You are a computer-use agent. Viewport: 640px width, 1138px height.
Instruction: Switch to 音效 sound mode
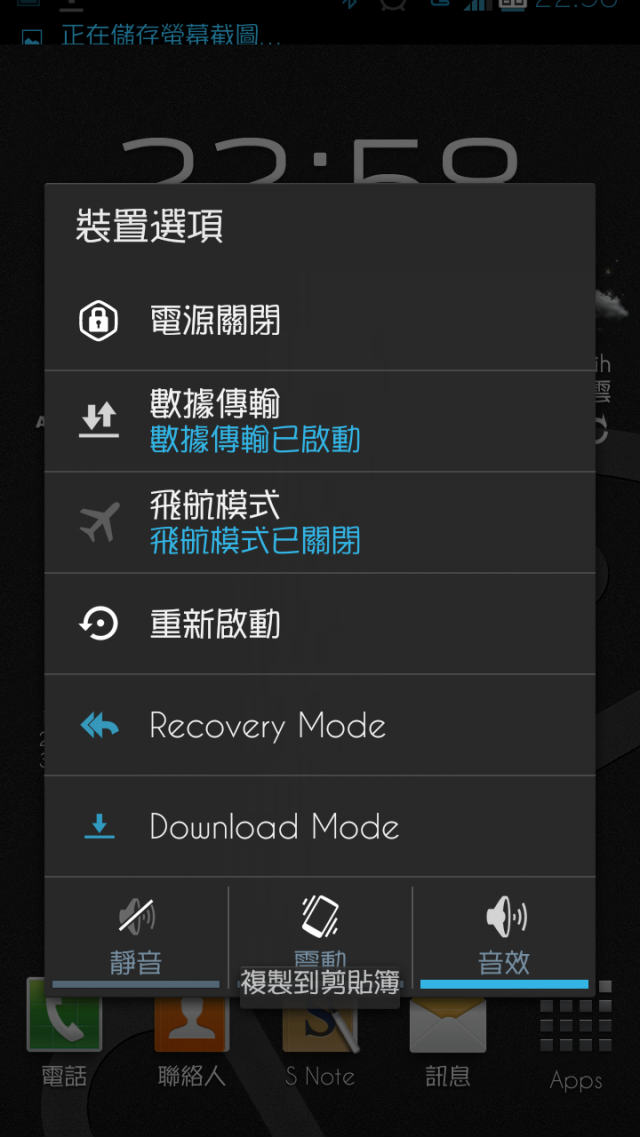tap(504, 935)
